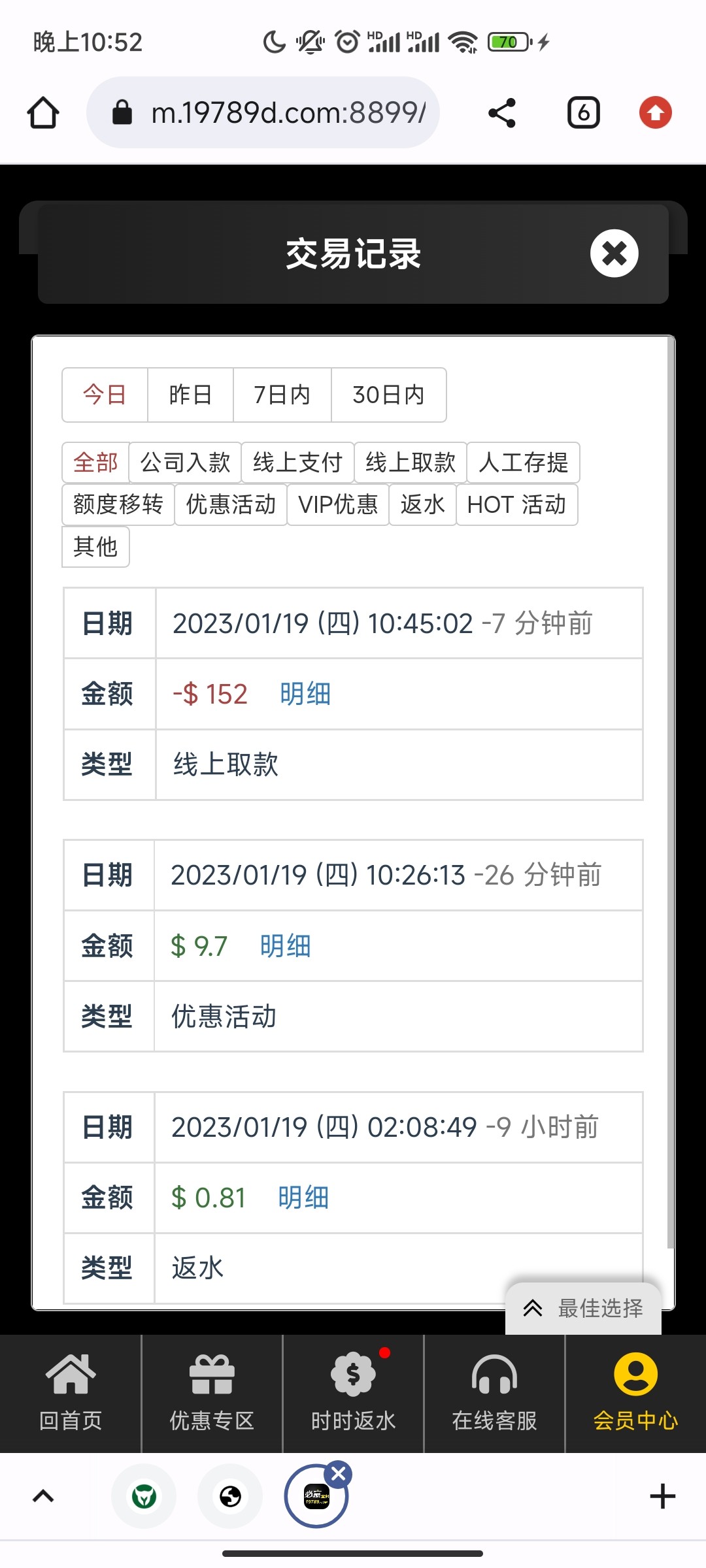This screenshot has height=1568, width=706.
Task: Select the VIP优惠 filter
Action: tap(338, 504)
